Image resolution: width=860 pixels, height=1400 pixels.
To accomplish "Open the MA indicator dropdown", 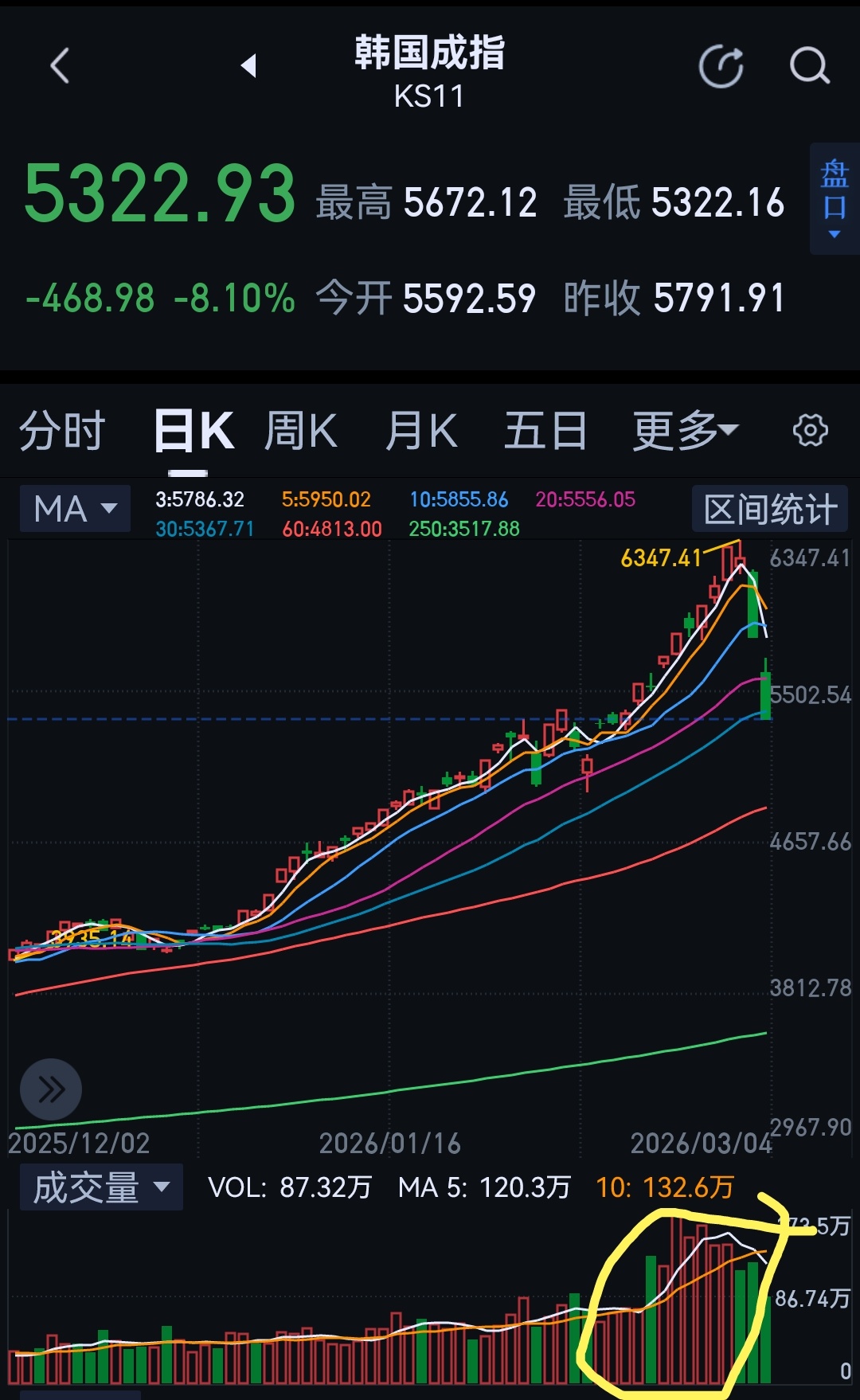I will pos(74,508).
